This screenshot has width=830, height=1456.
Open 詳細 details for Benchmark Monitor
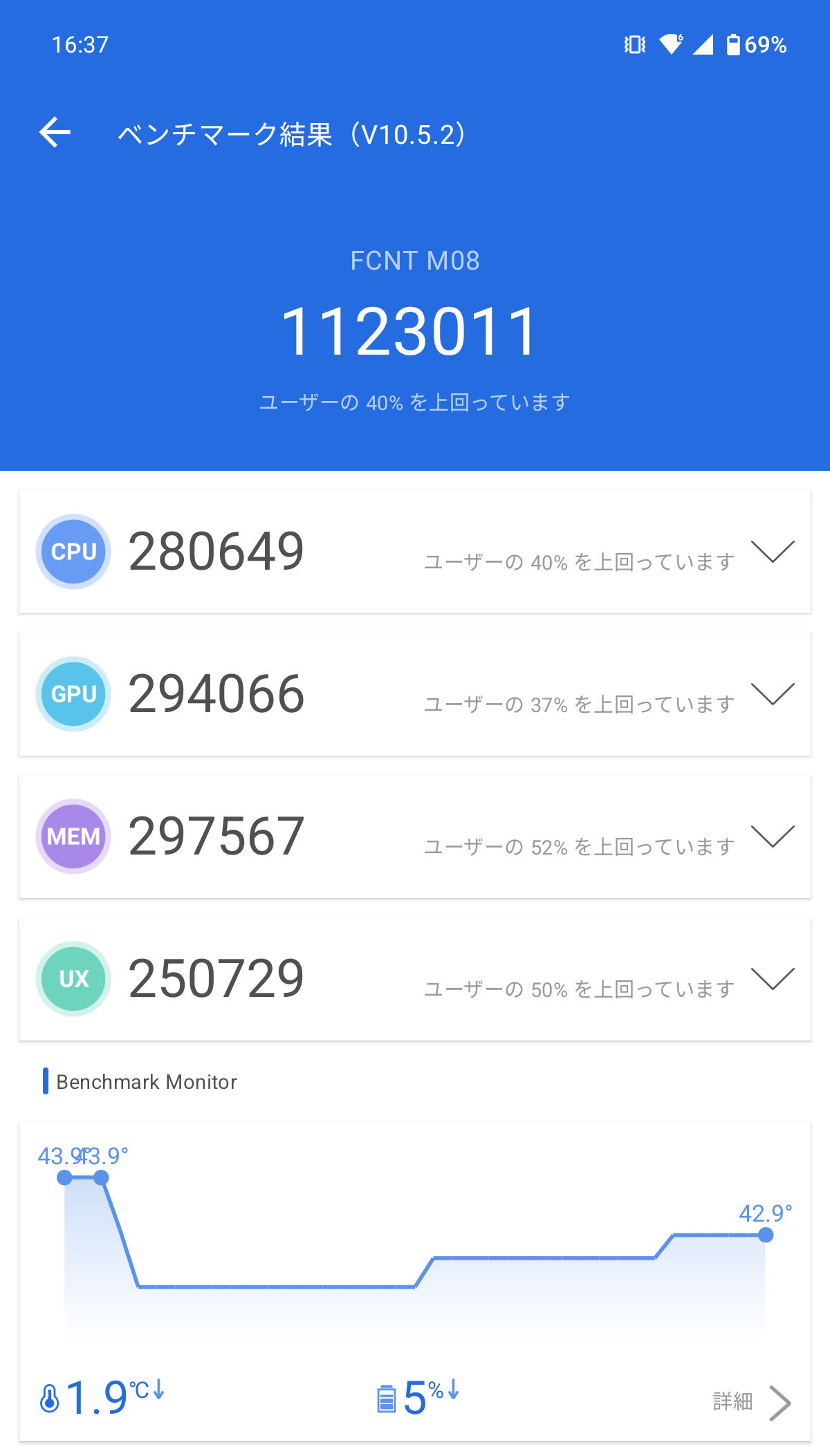[752, 1402]
